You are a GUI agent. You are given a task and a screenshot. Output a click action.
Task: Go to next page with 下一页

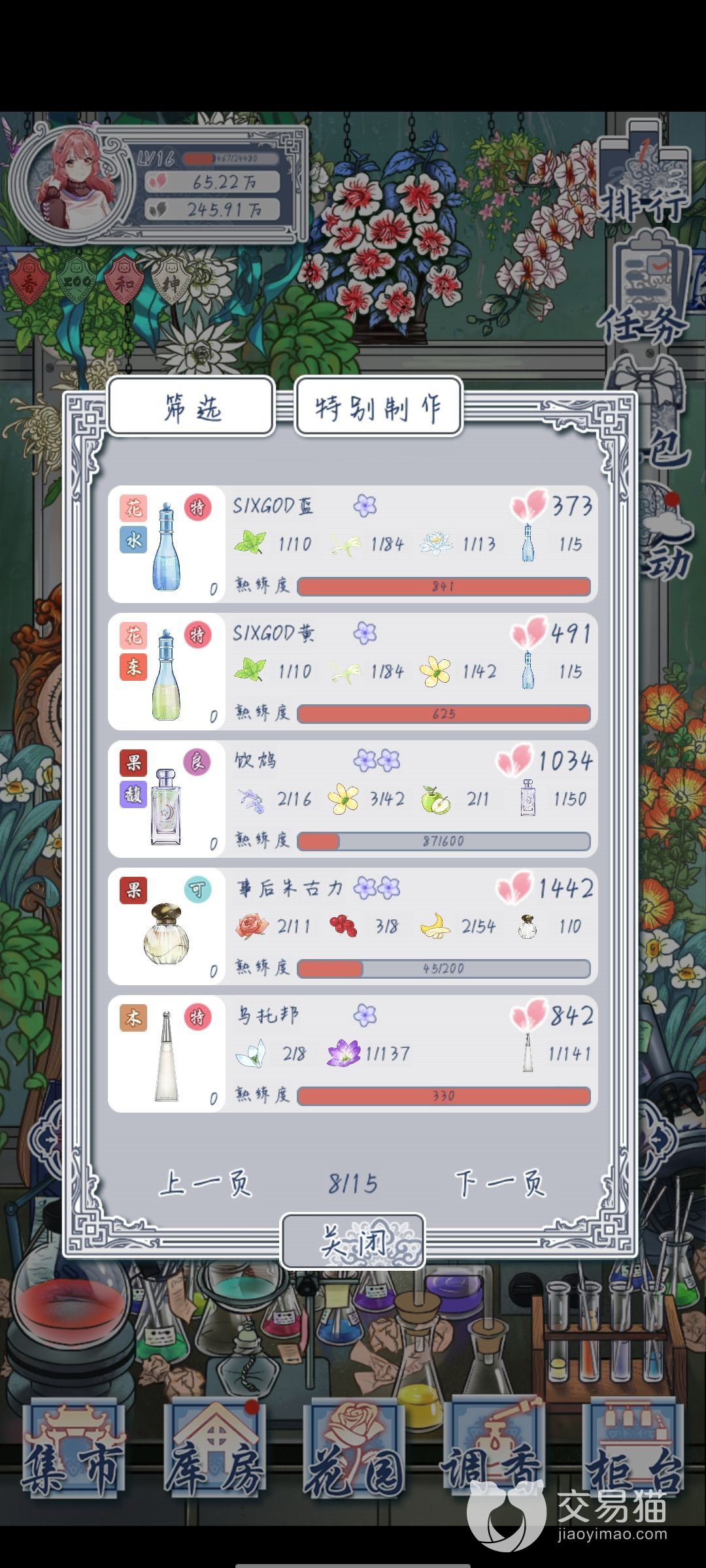(x=500, y=1183)
